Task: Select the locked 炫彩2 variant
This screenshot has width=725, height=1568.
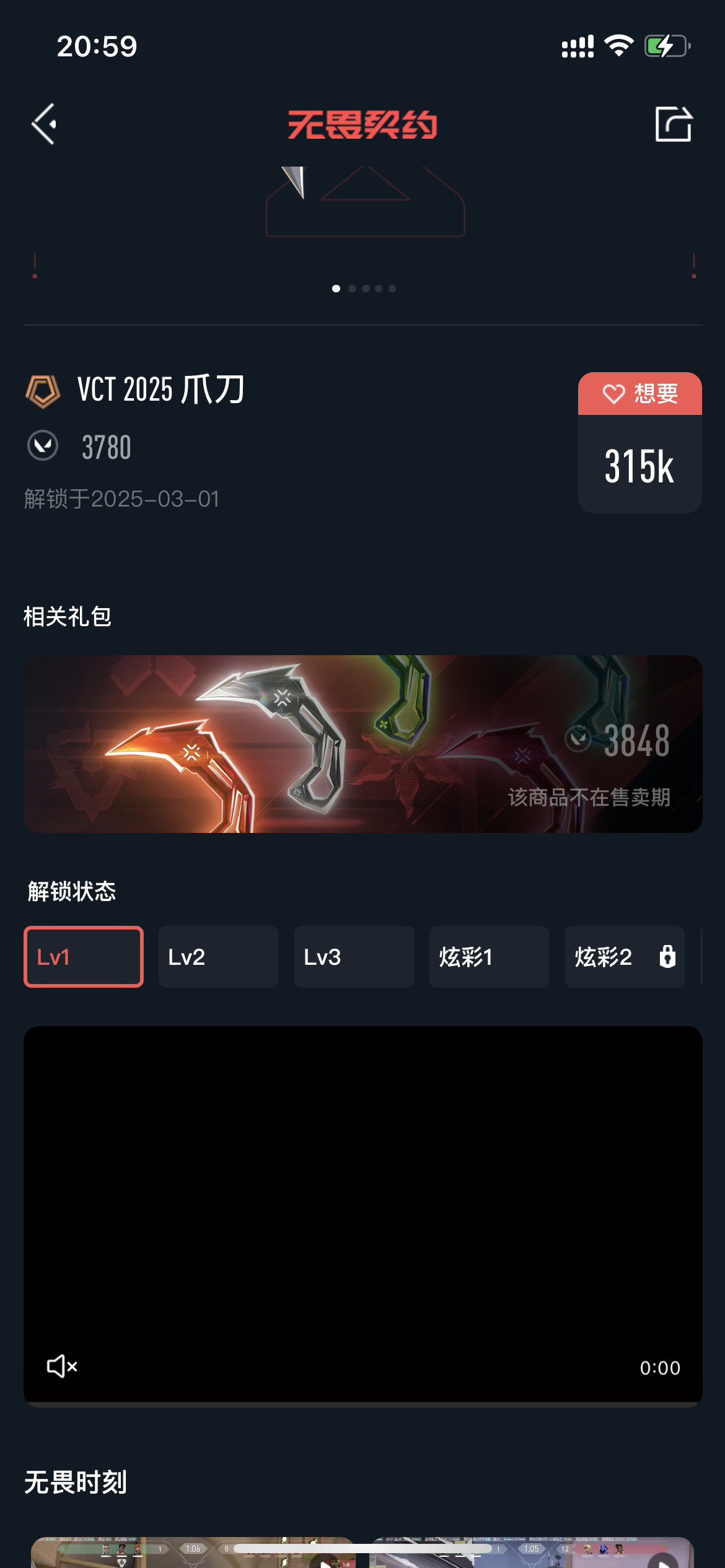Action: click(x=625, y=957)
